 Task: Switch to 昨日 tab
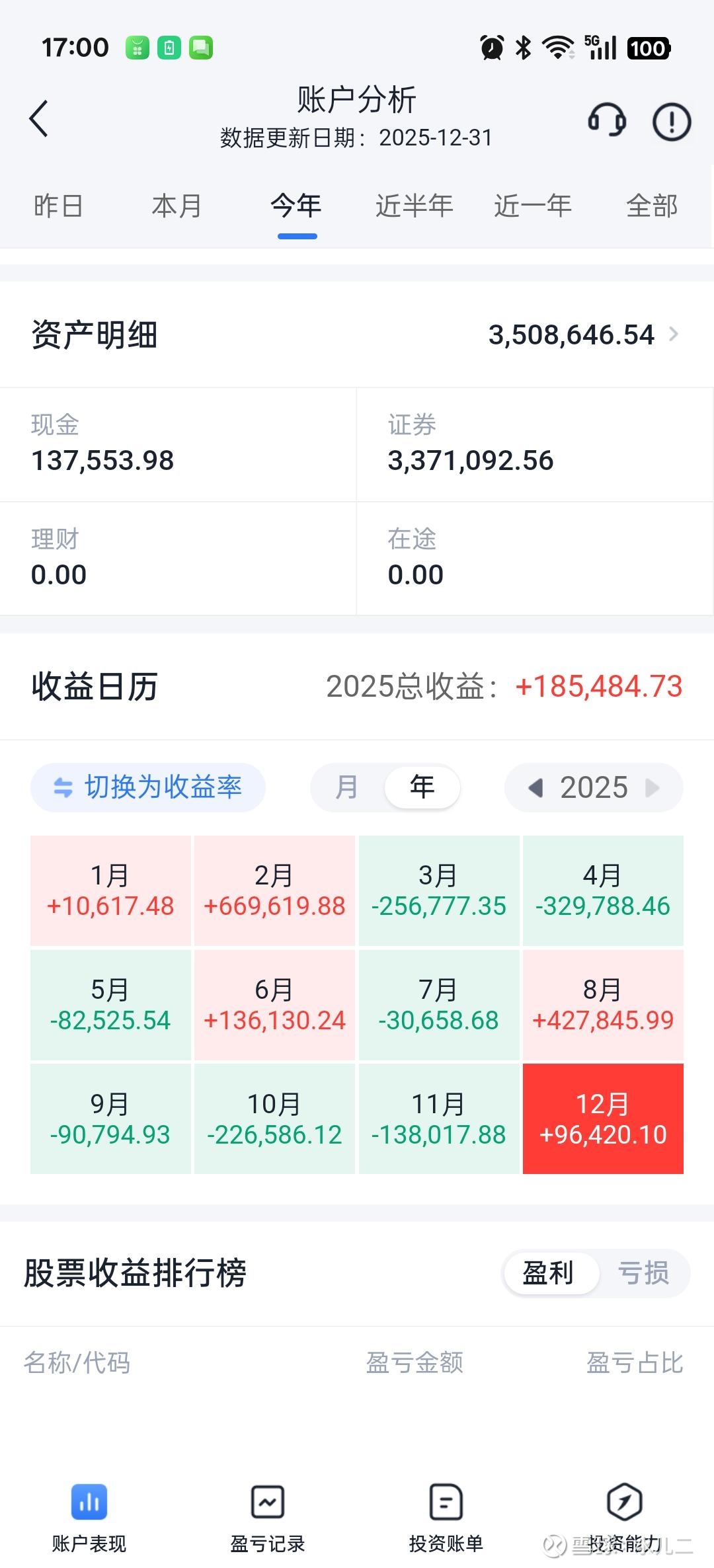[58, 206]
